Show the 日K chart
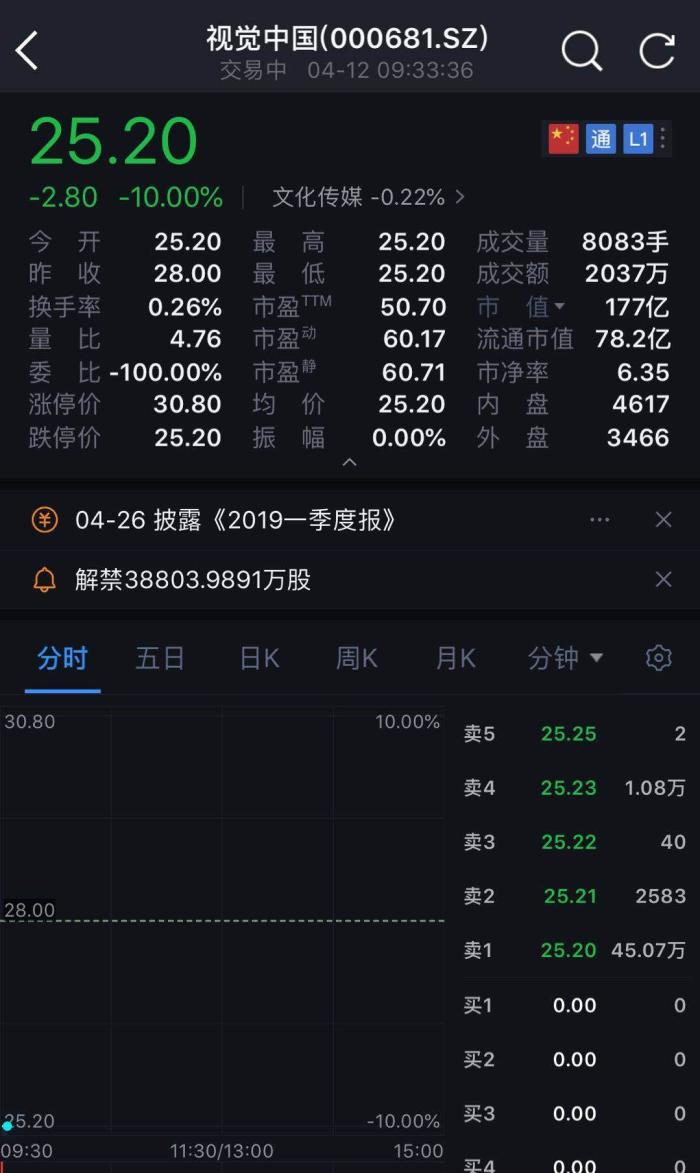Image resolution: width=700 pixels, height=1173 pixels. coord(259,658)
